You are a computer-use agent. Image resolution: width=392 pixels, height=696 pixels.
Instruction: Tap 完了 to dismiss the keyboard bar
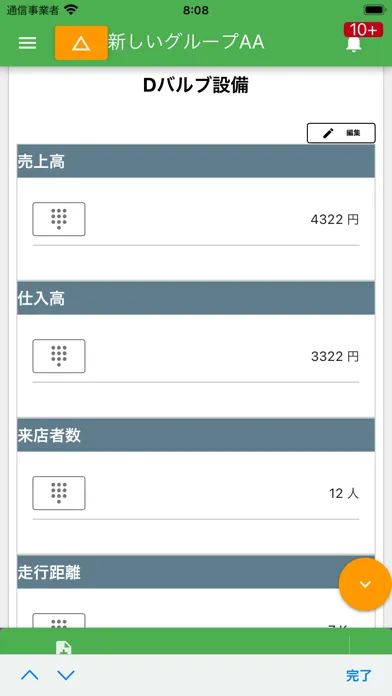[359, 676]
